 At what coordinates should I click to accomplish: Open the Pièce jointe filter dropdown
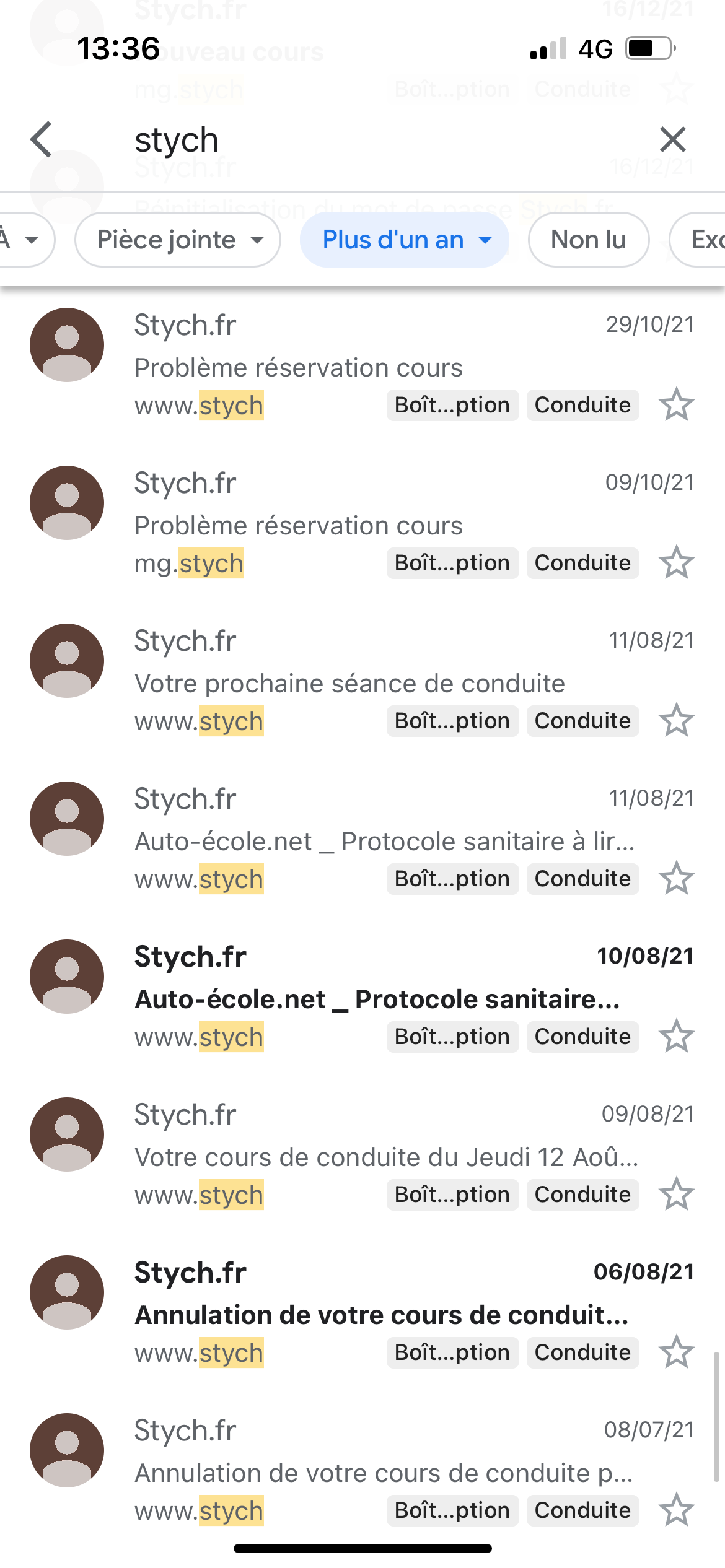coord(178,240)
